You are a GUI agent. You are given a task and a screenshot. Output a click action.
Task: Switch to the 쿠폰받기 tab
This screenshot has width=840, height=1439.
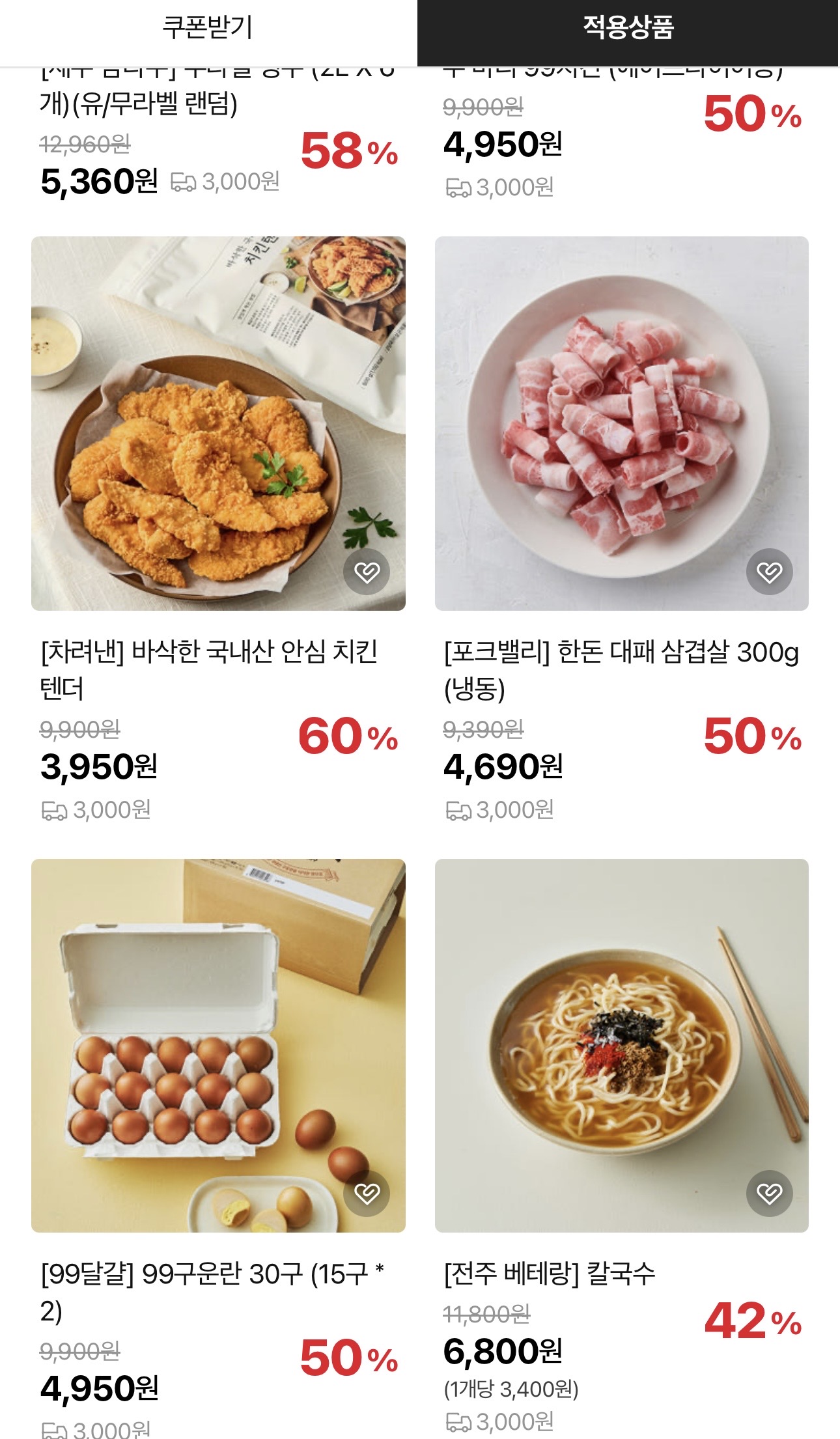pyautogui.click(x=208, y=29)
